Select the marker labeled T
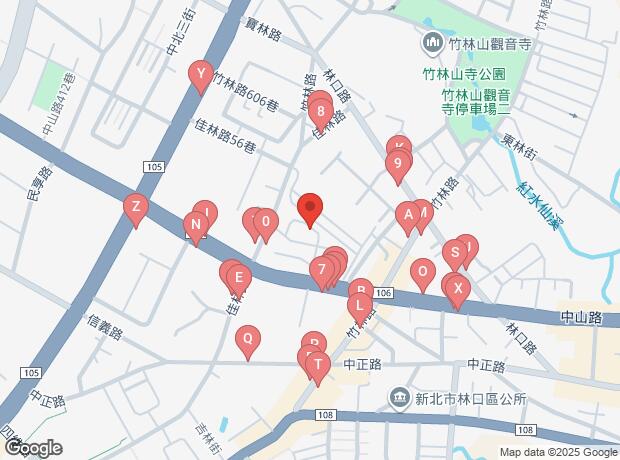Viewport: 620px width, 460px height. click(318, 365)
